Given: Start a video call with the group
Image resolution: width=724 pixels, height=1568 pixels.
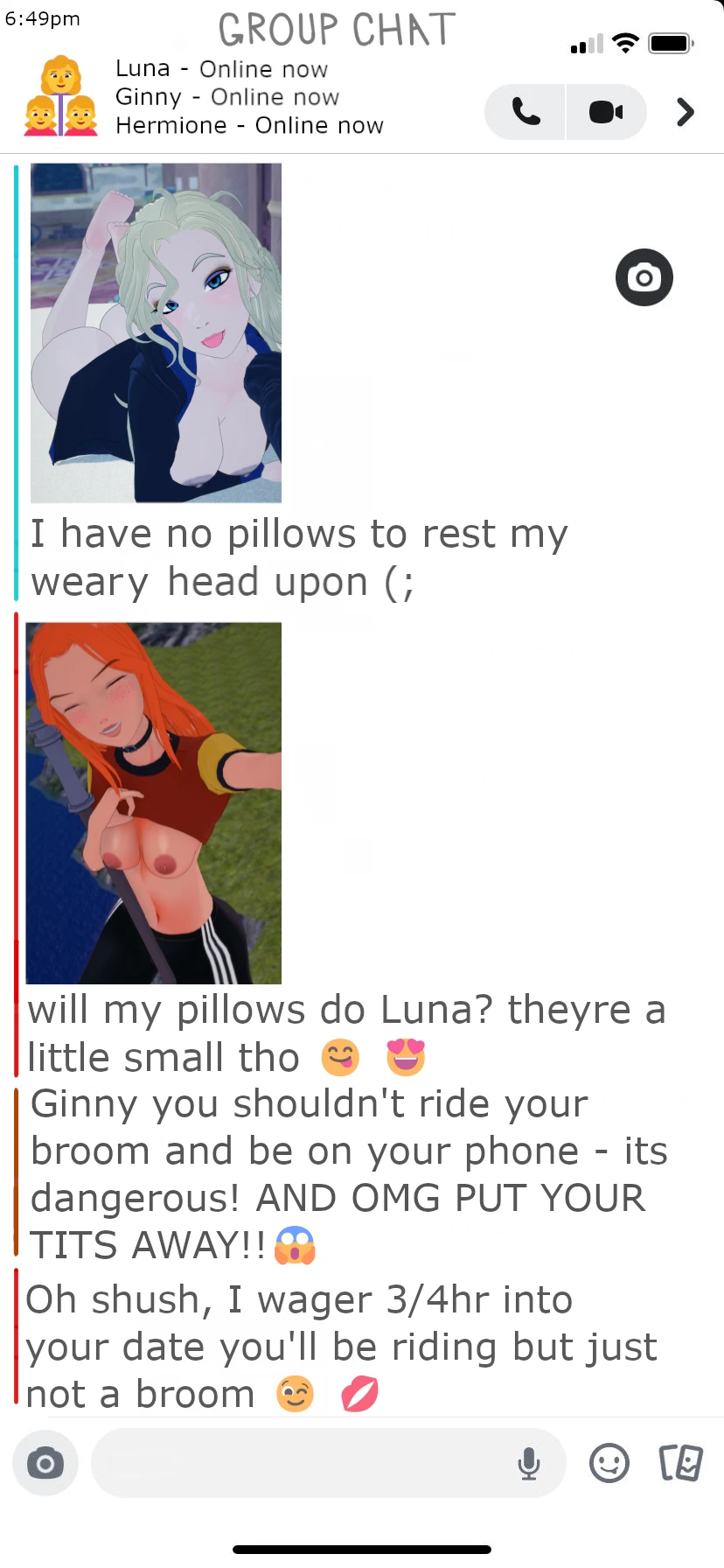Looking at the screenshot, I should pyautogui.click(x=606, y=112).
